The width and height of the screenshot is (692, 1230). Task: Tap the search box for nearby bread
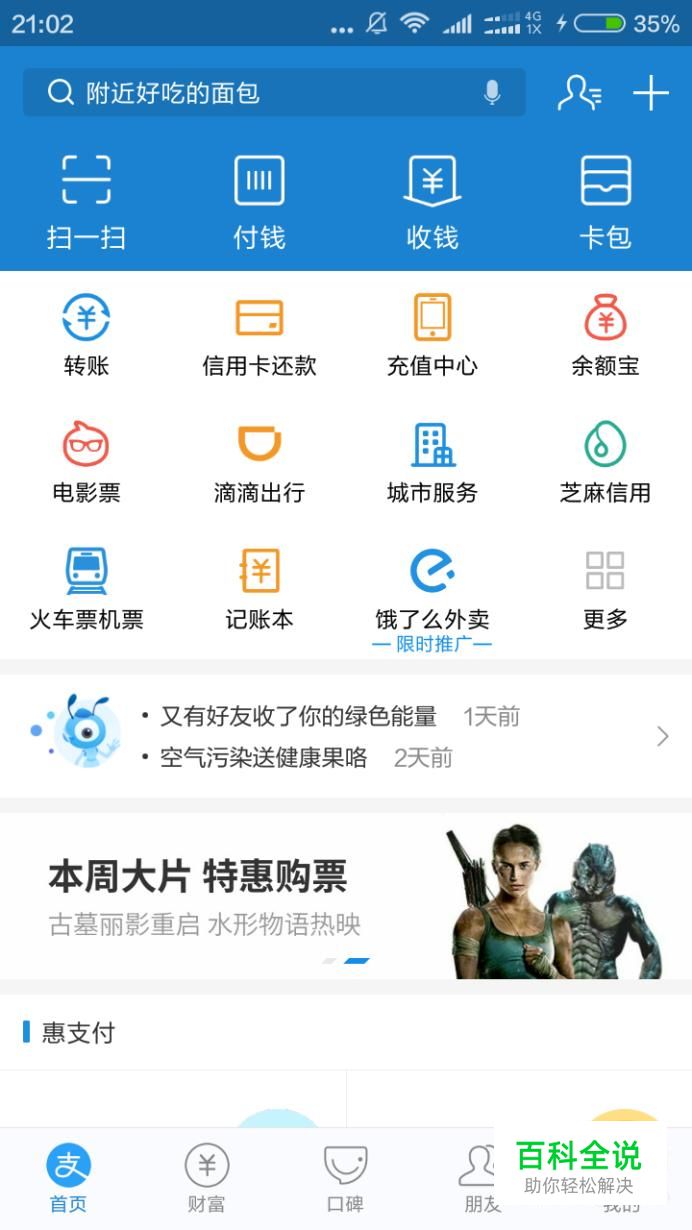pos(260,93)
